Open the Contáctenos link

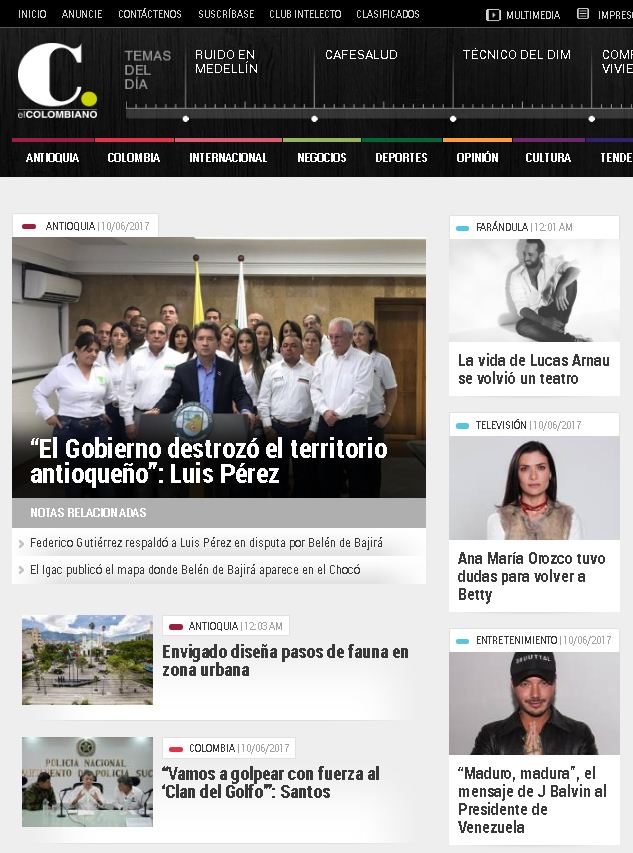pyautogui.click(x=150, y=15)
